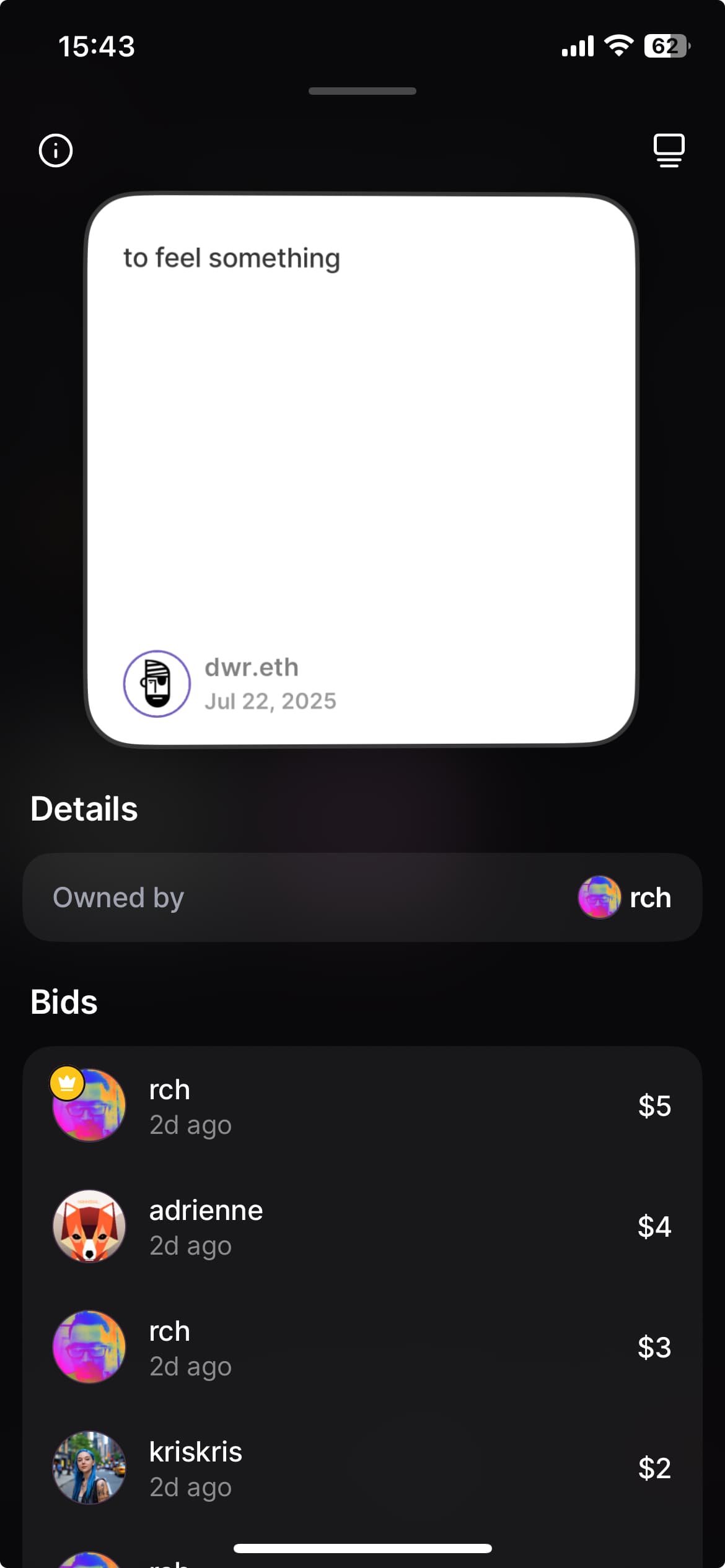725x1568 pixels.
Task: Tap dwr.eth's avatar on the card
Action: click(157, 684)
